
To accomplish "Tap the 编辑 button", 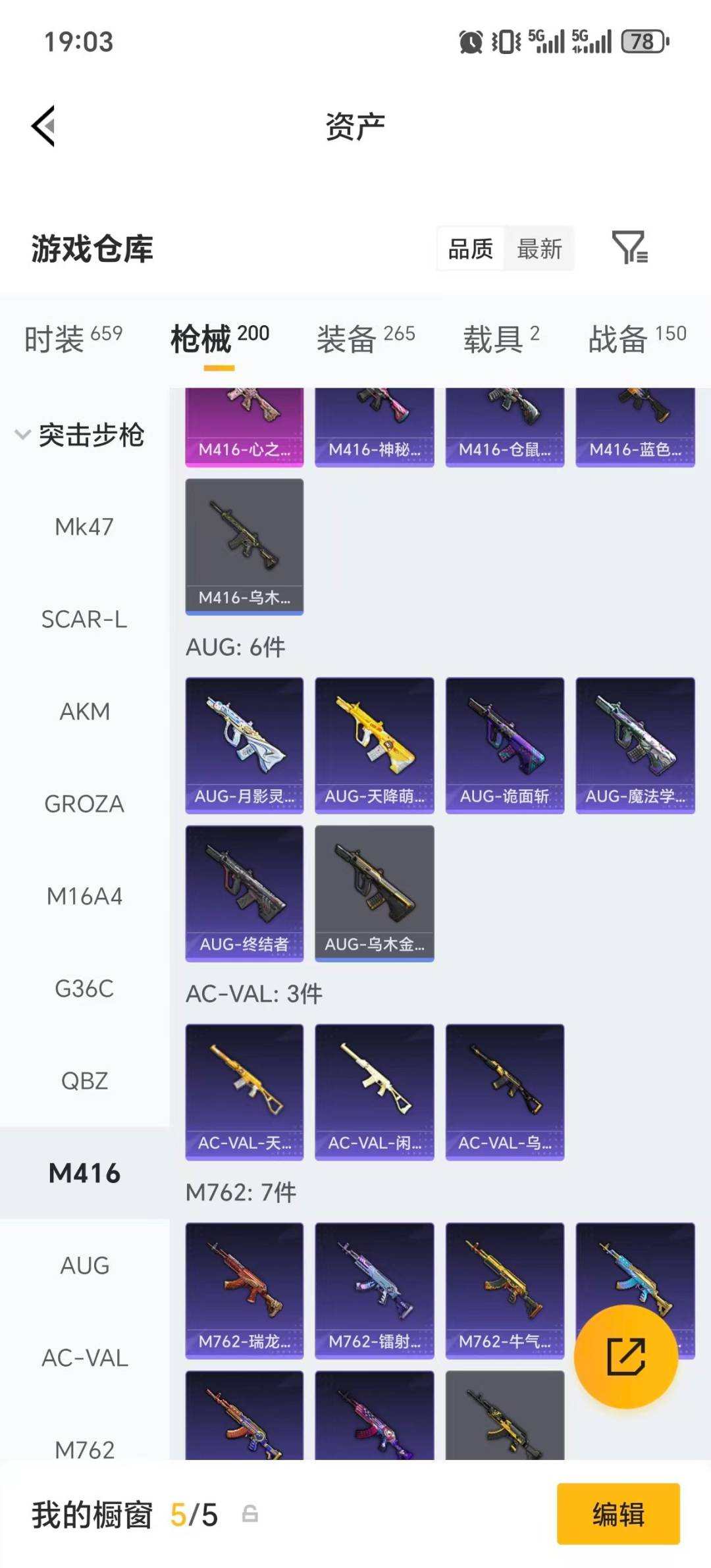I will click(x=618, y=1514).
